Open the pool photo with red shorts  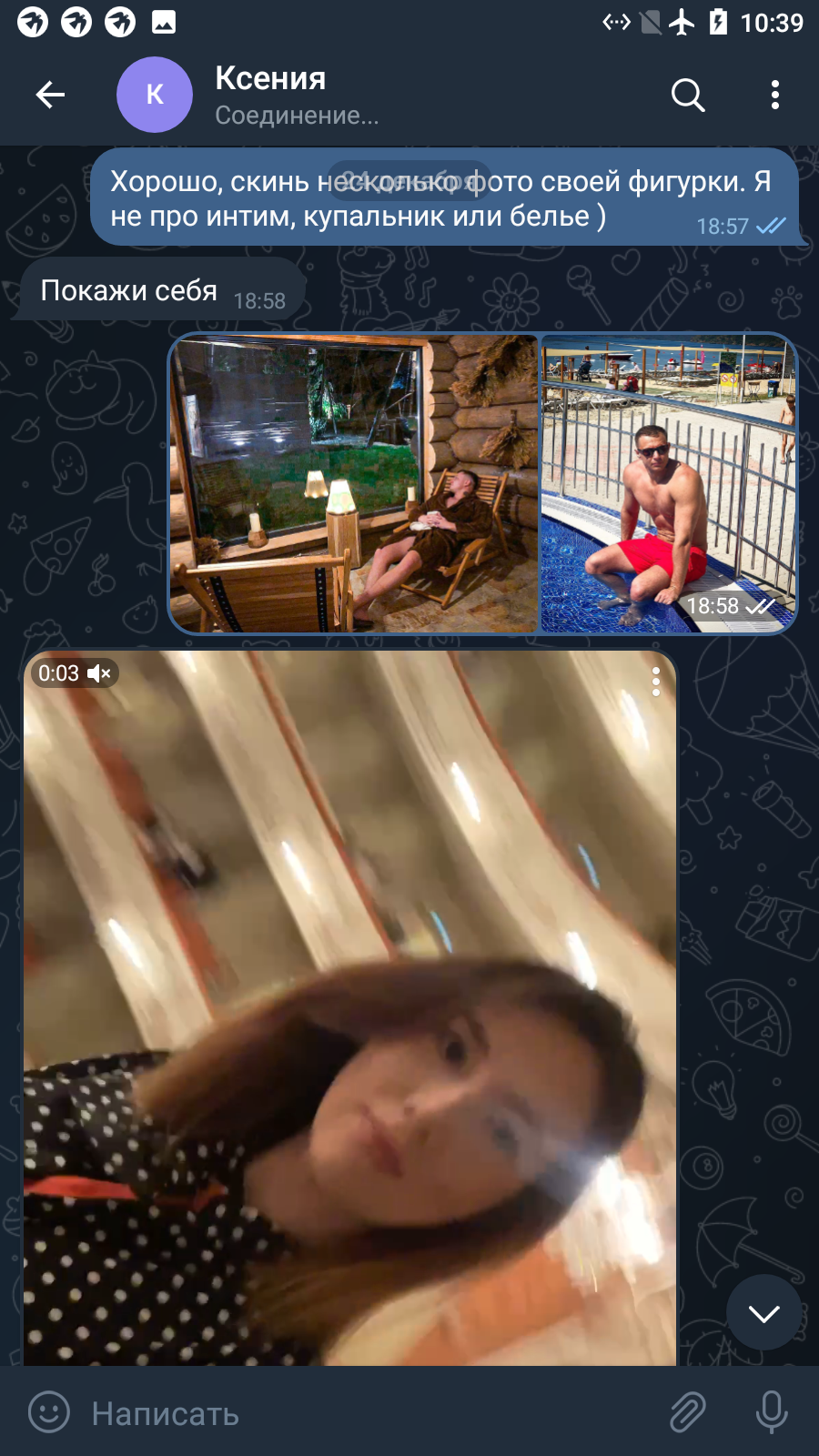tap(668, 483)
